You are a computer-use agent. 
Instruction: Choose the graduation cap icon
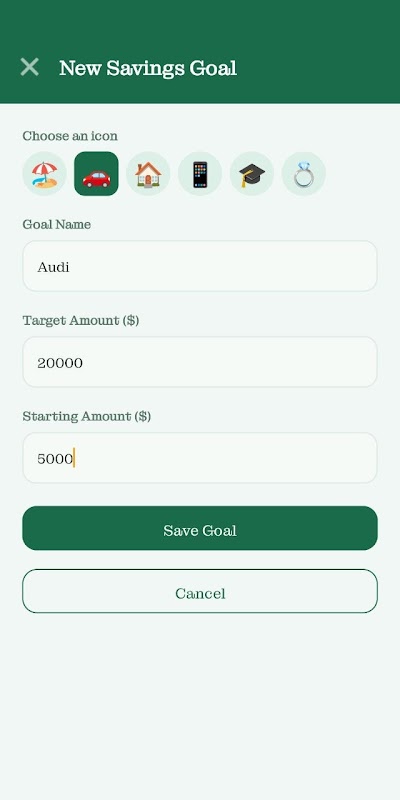252,173
